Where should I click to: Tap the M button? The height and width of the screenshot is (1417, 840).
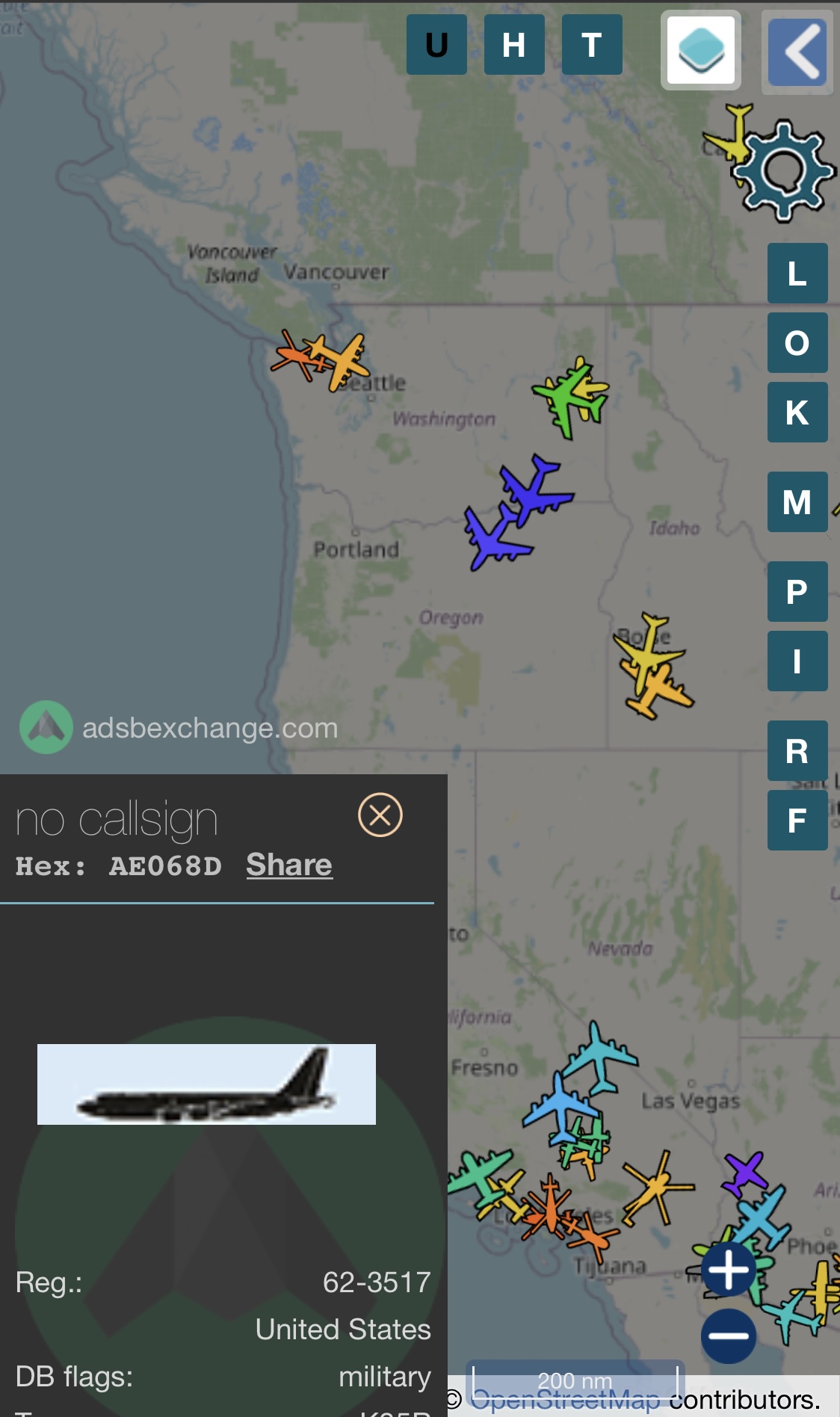[797, 501]
